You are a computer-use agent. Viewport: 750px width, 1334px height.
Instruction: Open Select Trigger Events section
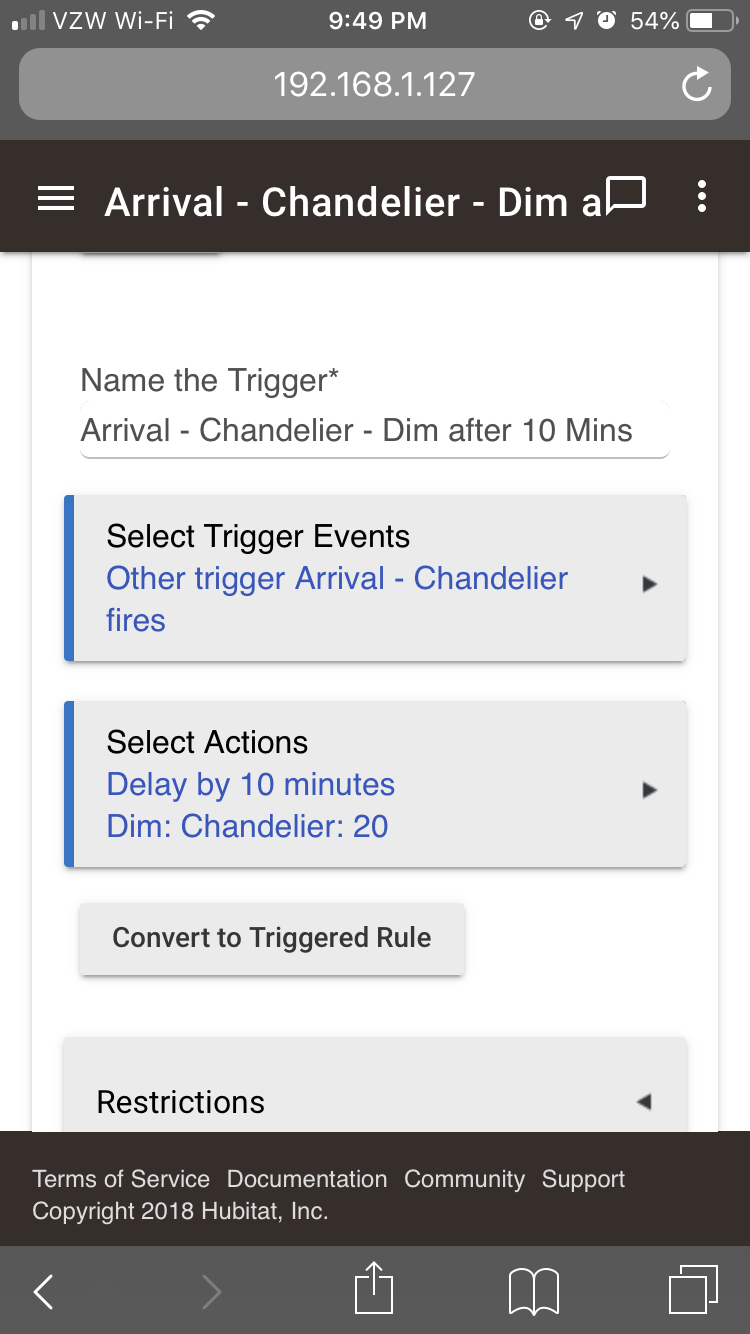pos(375,578)
